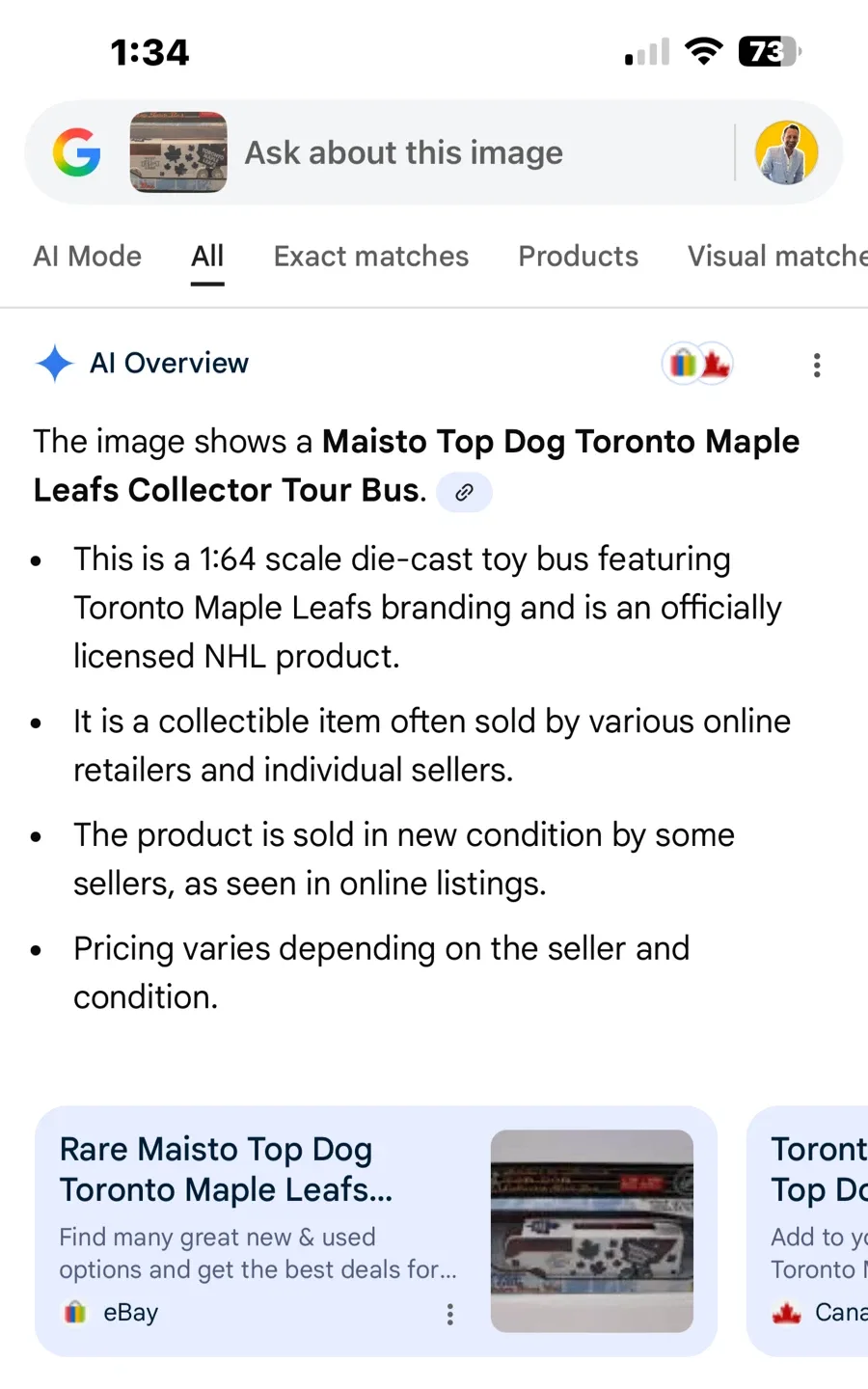The image size is (868, 1389).
Task: Tap the profile avatar in the search bar
Action: tap(787, 152)
